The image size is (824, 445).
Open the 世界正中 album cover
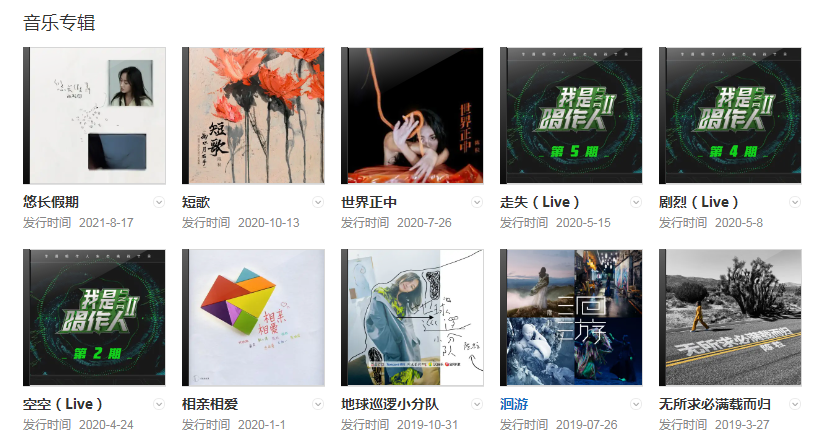[x=412, y=115]
